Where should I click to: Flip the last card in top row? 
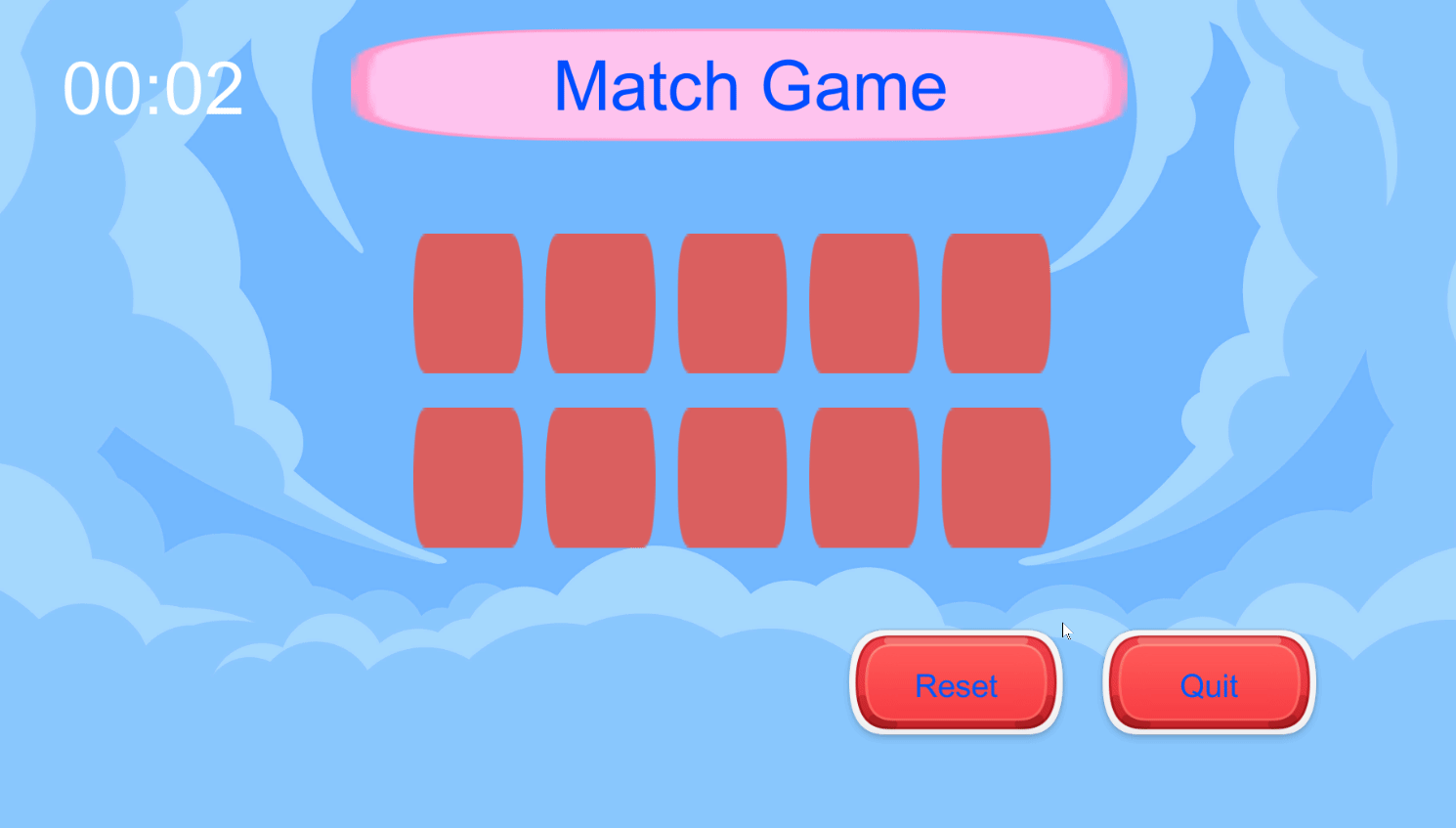(x=996, y=303)
